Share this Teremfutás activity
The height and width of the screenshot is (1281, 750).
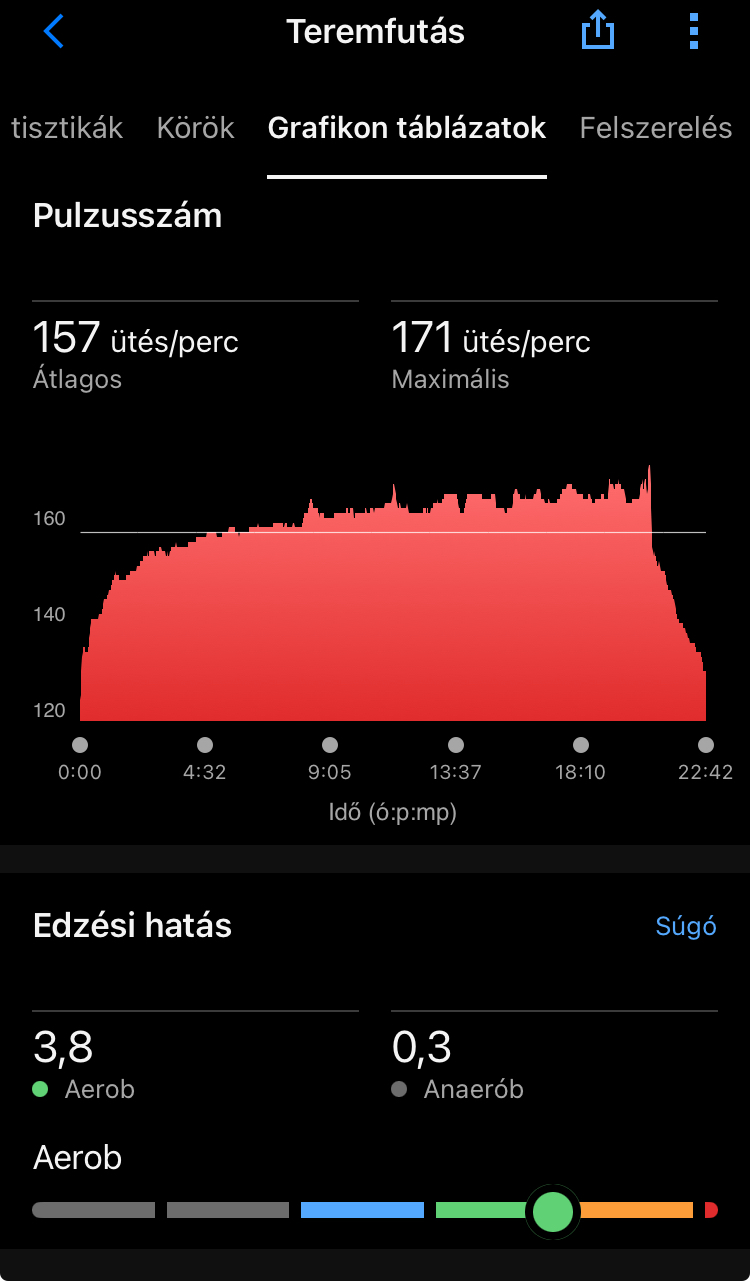point(597,32)
